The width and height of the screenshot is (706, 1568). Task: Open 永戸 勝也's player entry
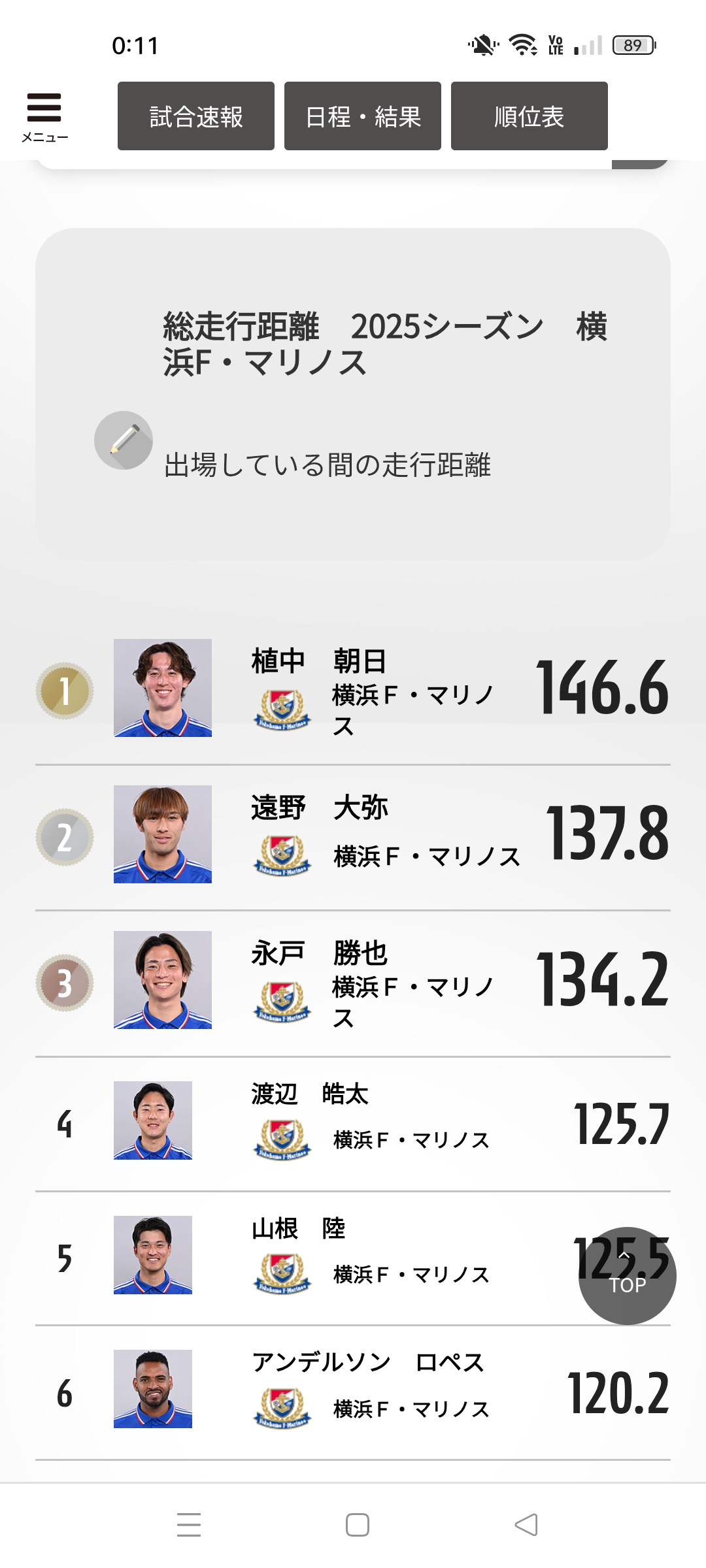click(353, 983)
